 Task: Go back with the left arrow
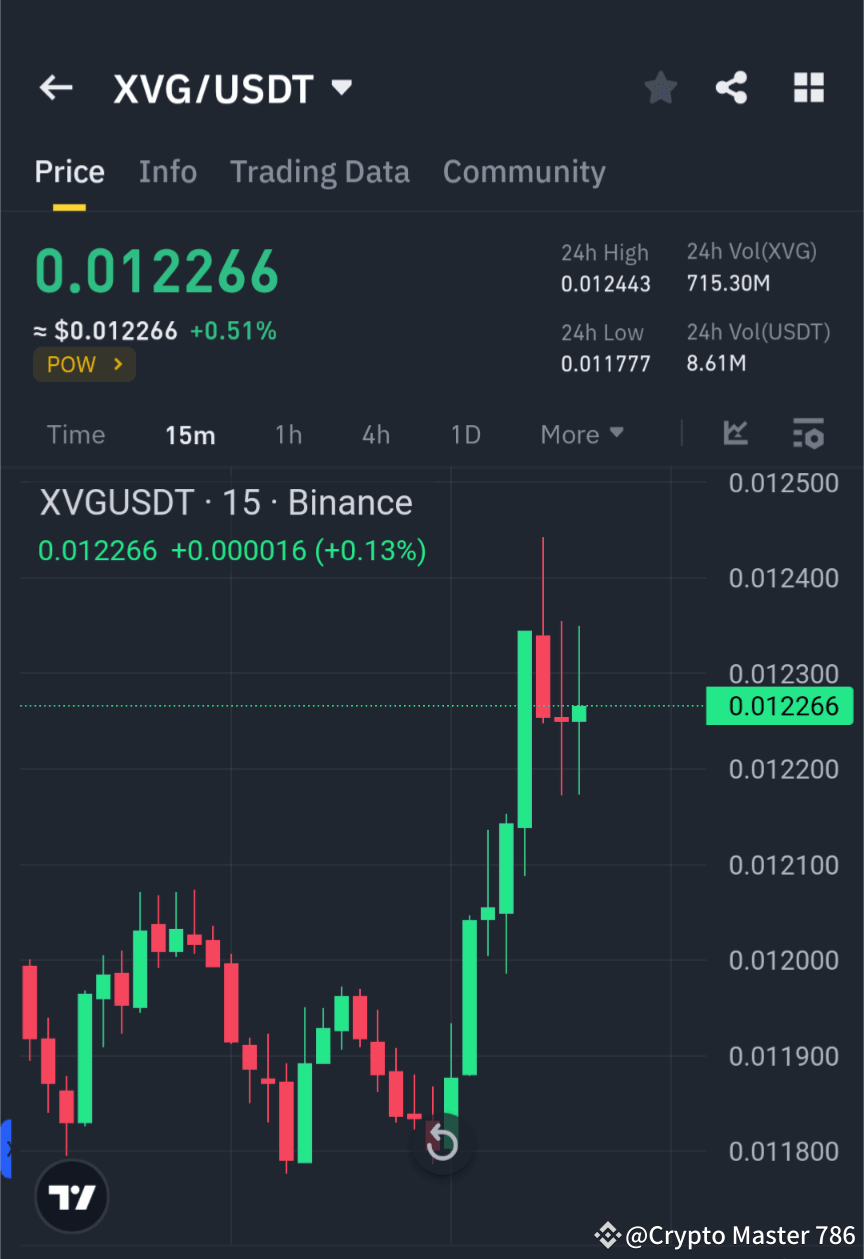click(x=55, y=87)
